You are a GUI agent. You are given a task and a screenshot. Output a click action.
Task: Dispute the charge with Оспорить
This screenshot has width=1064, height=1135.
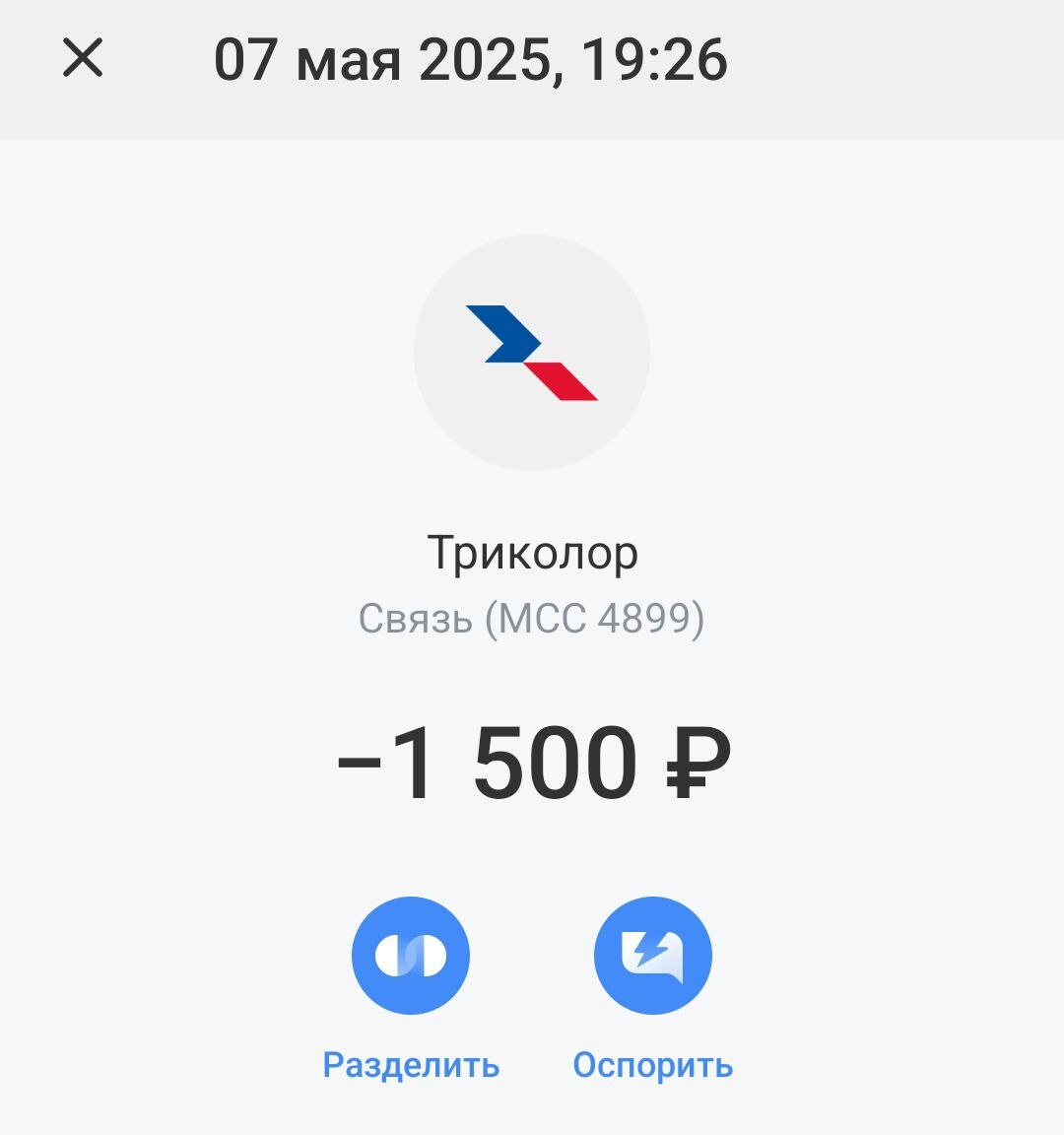coord(652,956)
